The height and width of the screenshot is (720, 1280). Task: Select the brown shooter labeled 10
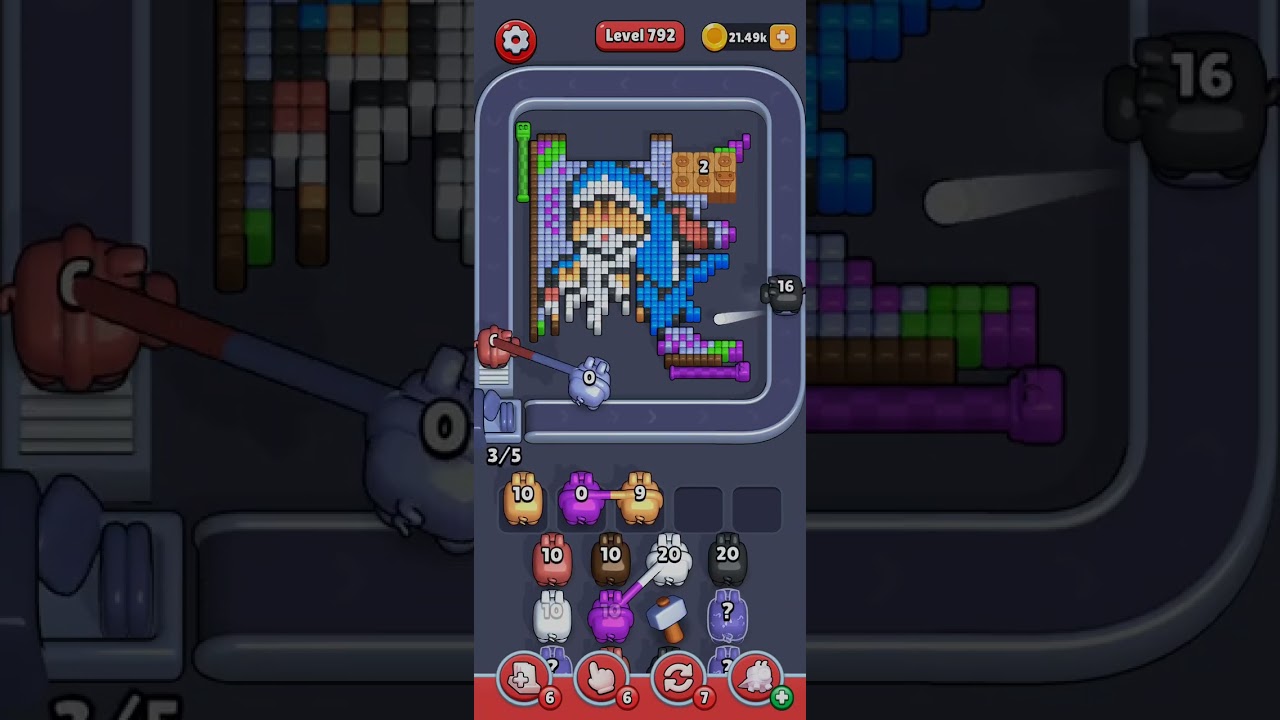(x=610, y=562)
